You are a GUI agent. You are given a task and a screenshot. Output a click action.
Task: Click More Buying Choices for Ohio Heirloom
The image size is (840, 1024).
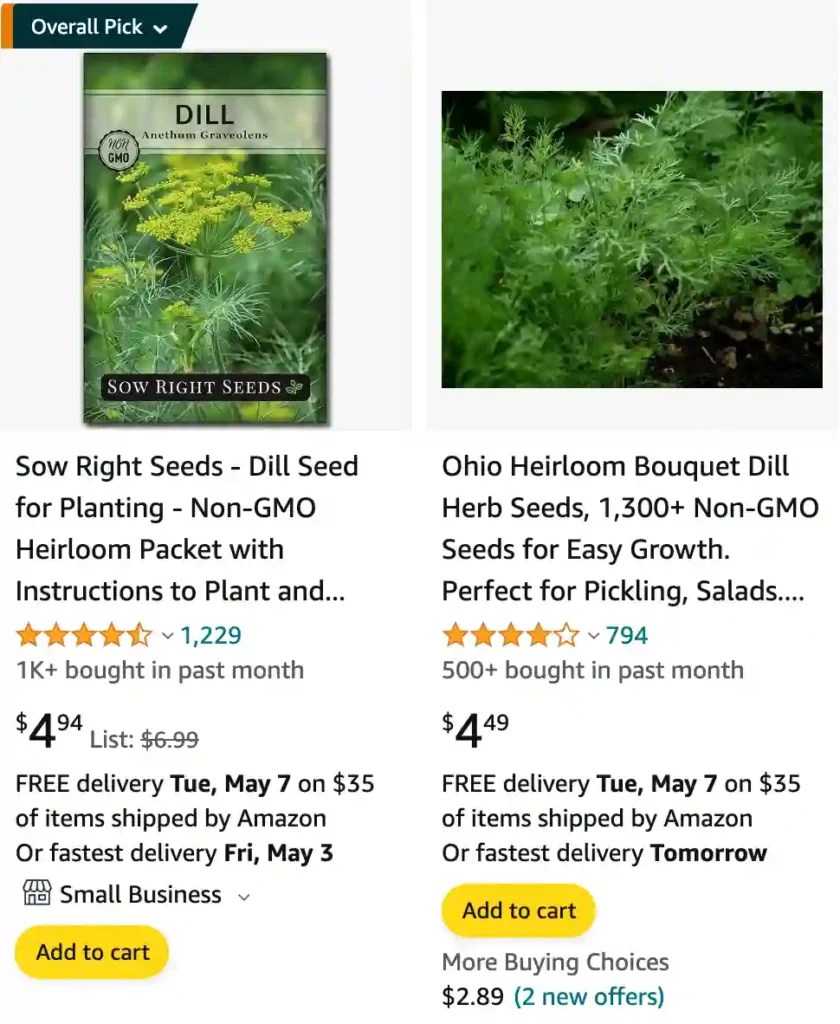coord(555,962)
